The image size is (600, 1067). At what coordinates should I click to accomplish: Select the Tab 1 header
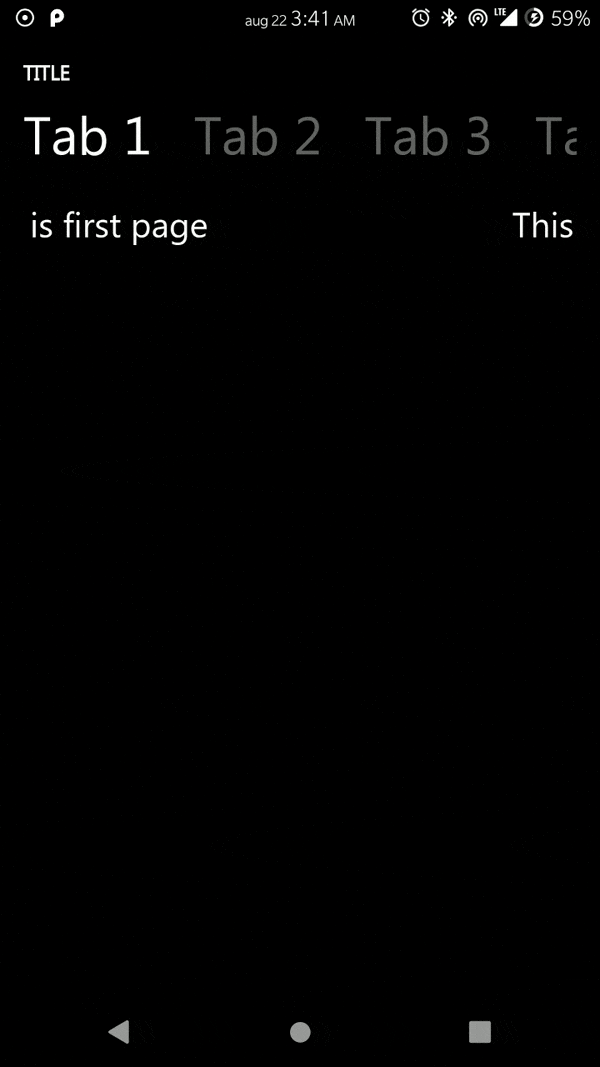point(87,135)
